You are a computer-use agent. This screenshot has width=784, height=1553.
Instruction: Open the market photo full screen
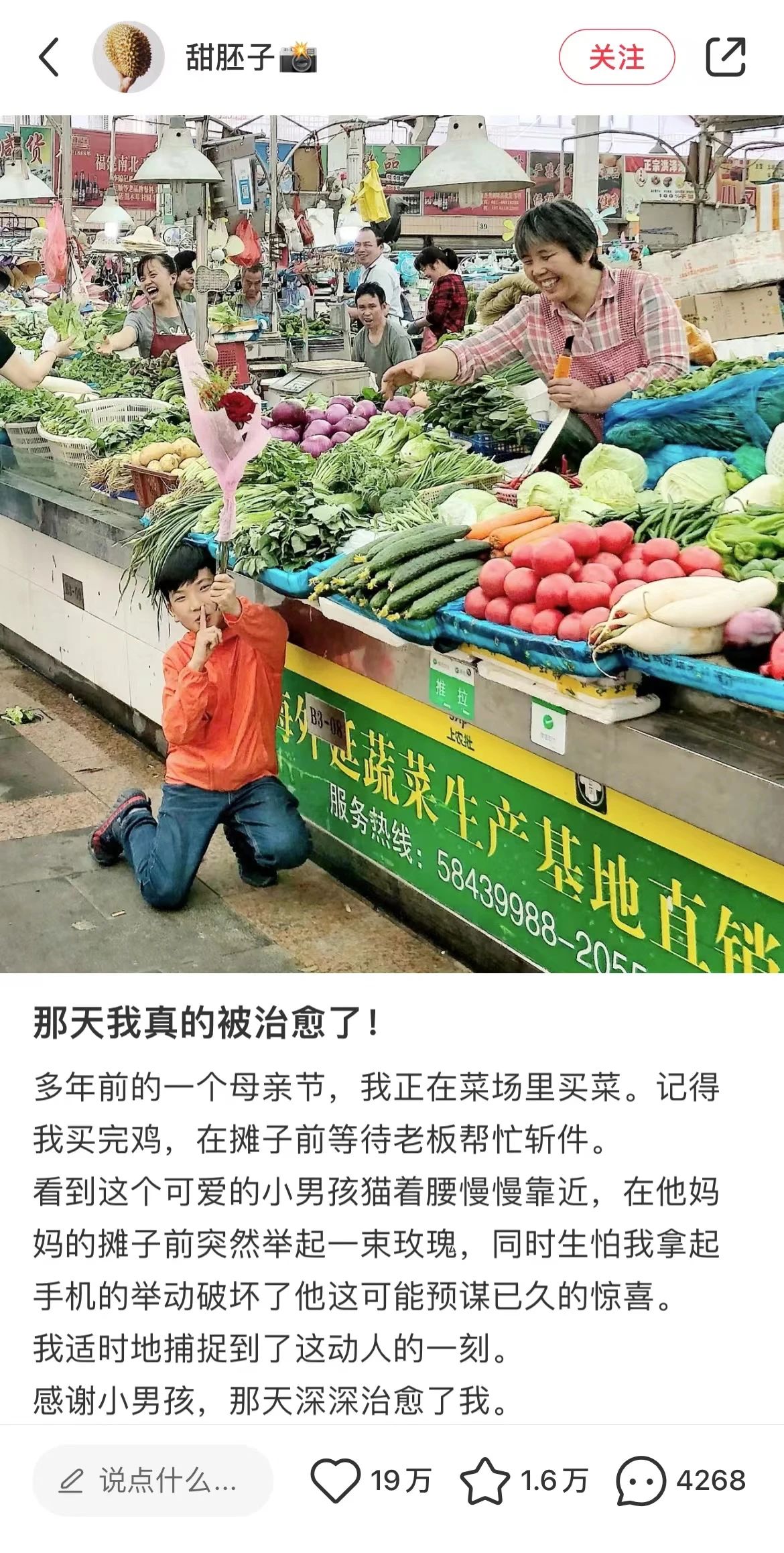392,543
